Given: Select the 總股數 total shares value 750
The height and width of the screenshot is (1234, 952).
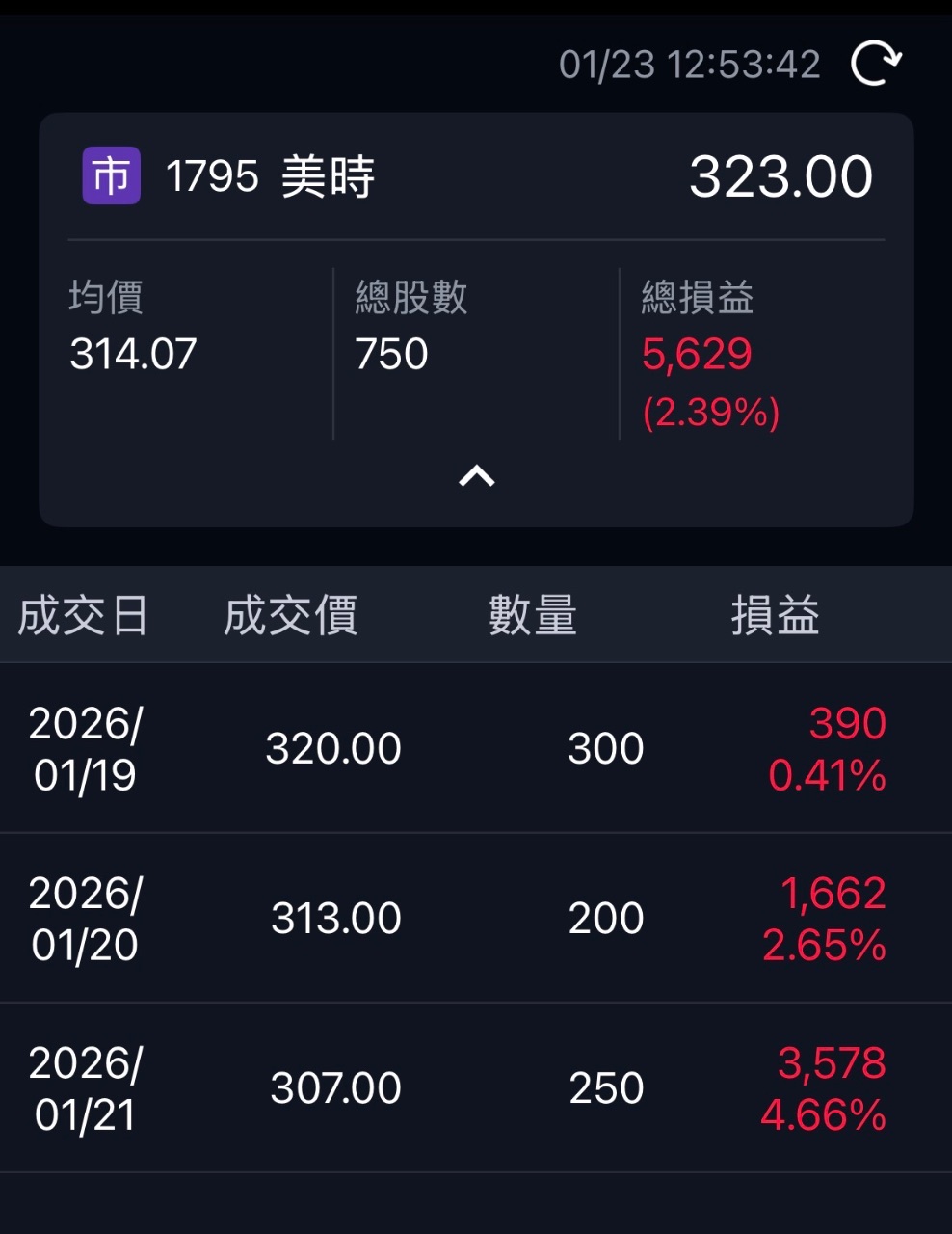Looking at the screenshot, I should (x=391, y=353).
